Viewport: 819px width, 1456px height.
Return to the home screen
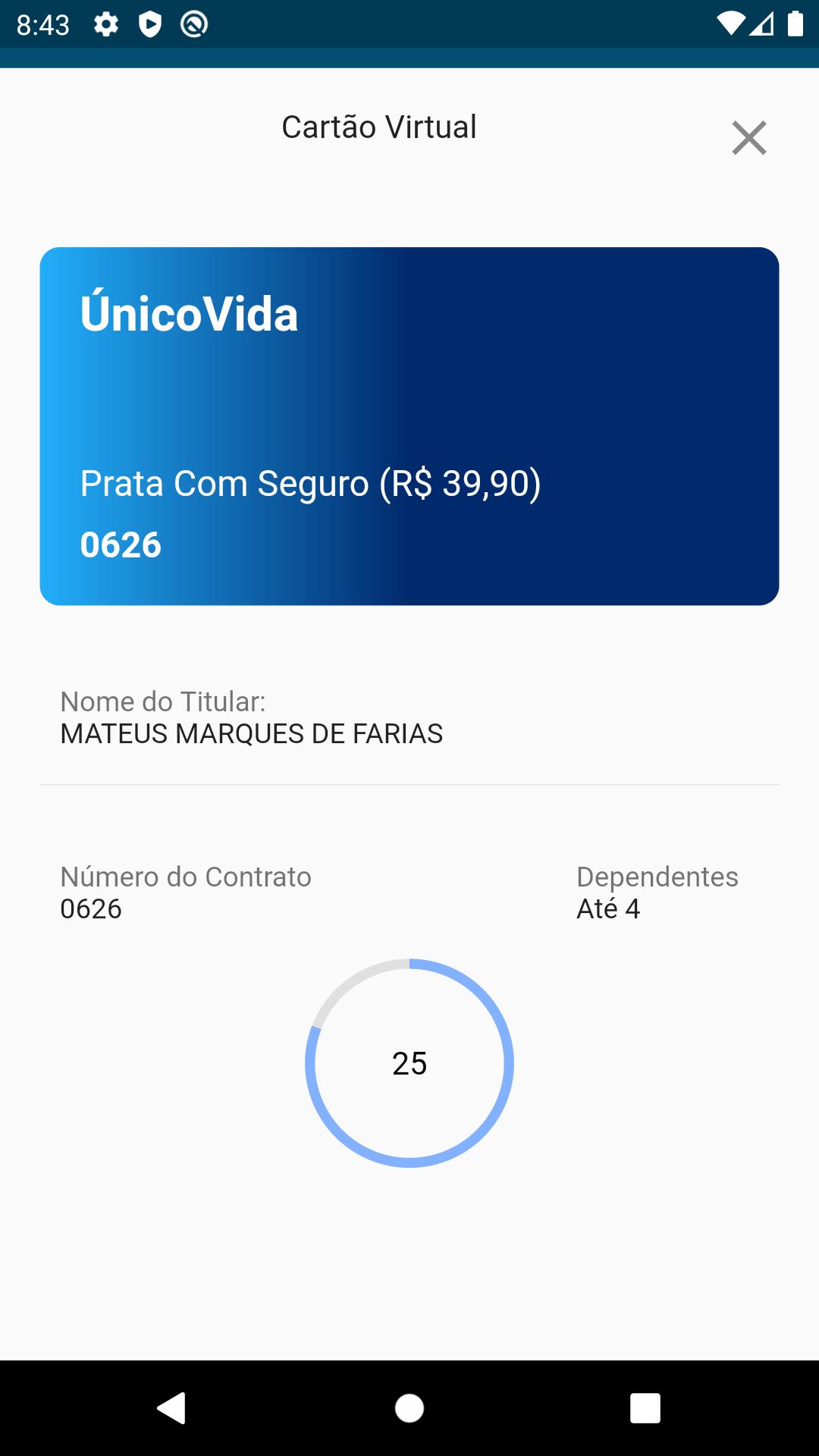409,1408
